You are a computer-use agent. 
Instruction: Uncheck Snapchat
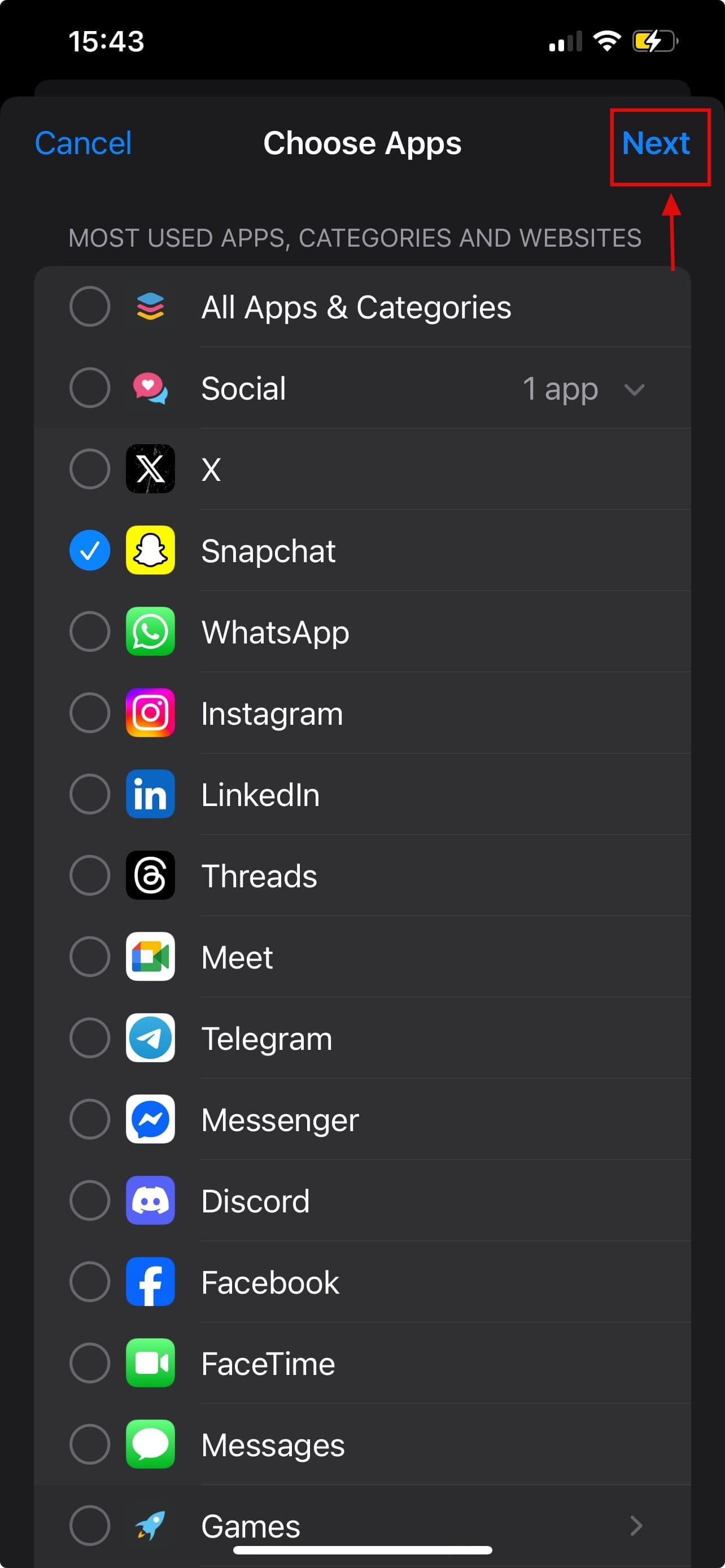click(89, 550)
